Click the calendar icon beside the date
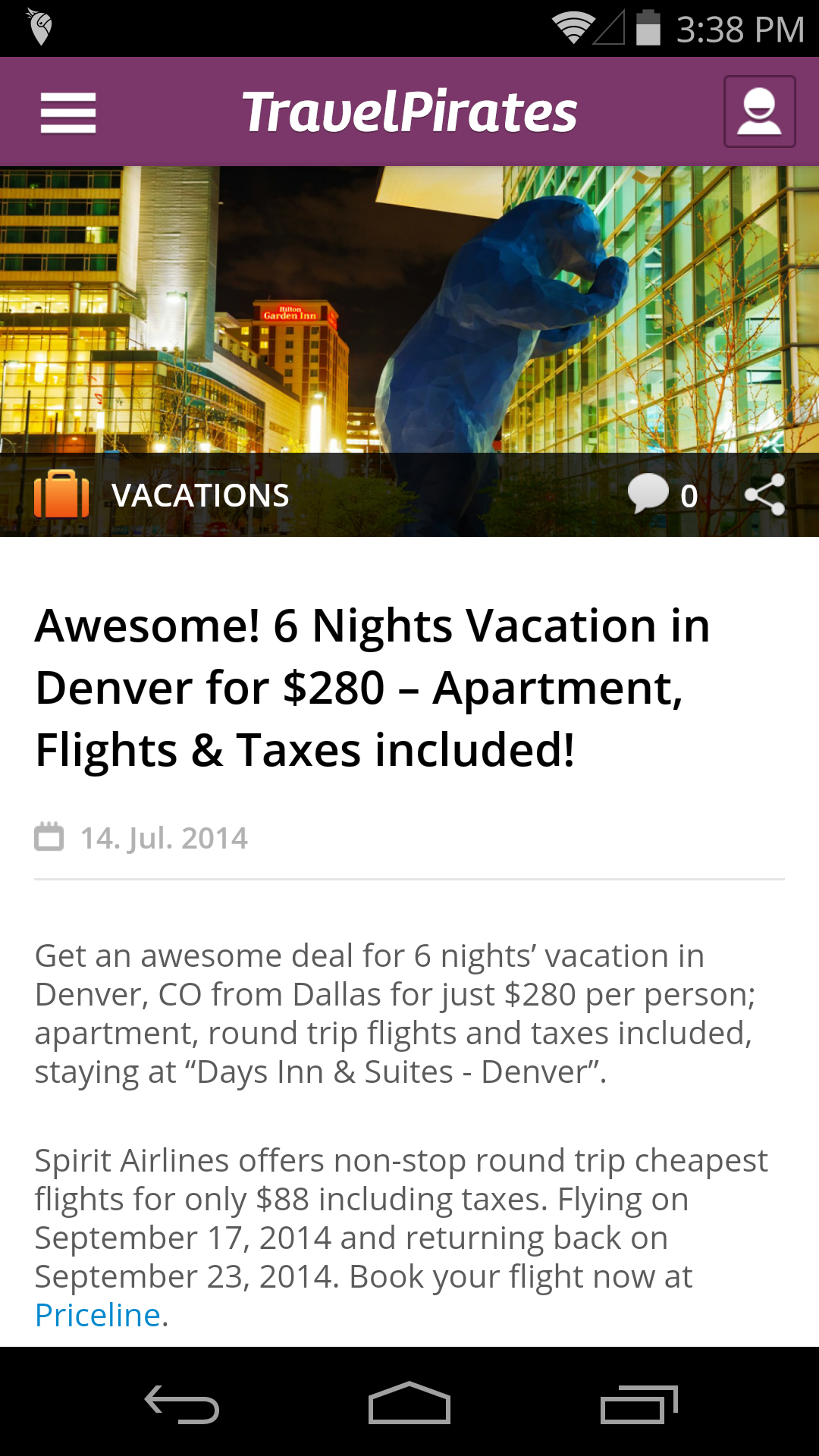 pyautogui.click(x=50, y=836)
